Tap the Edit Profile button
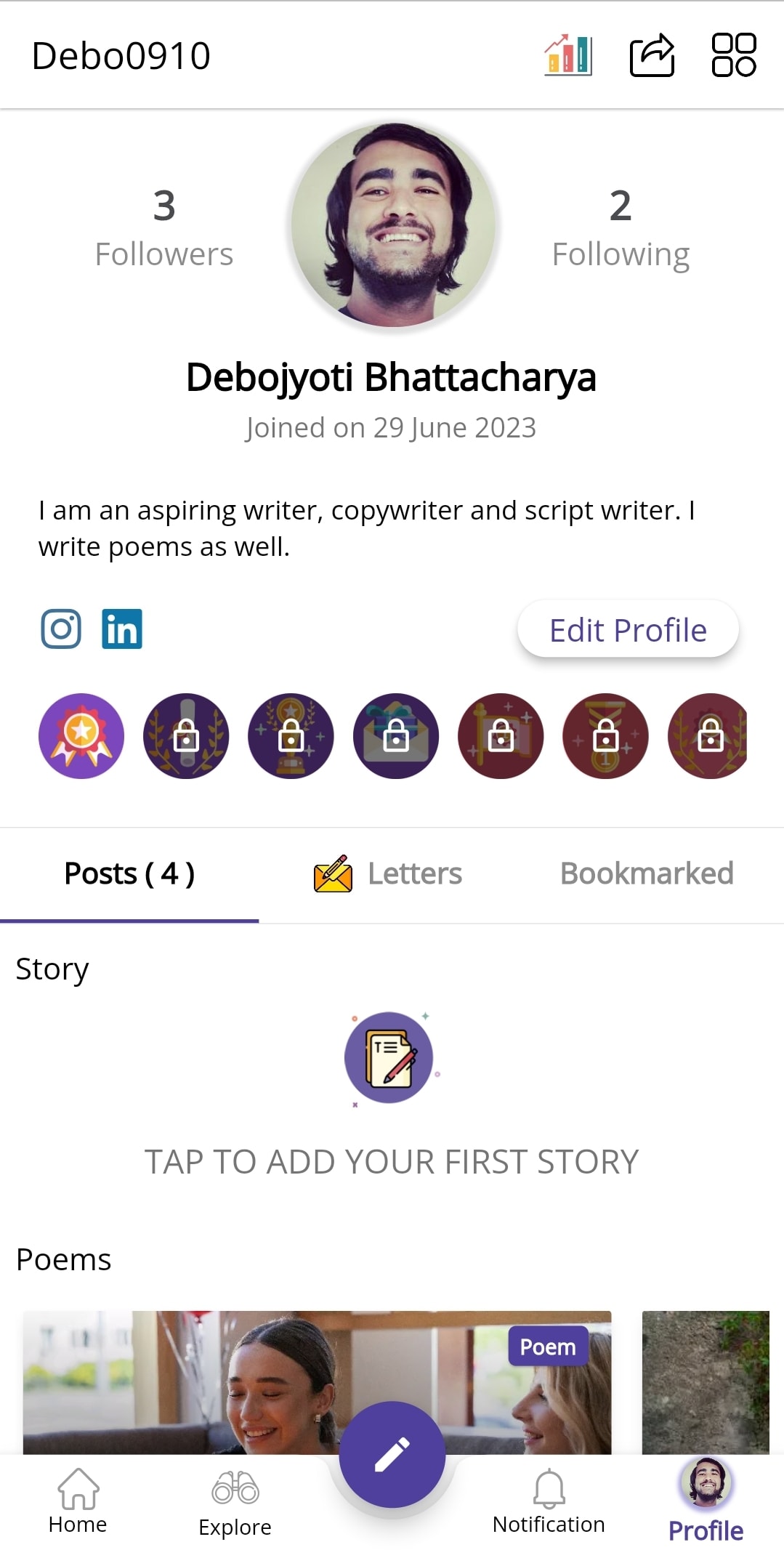 click(x=628, y=629)
